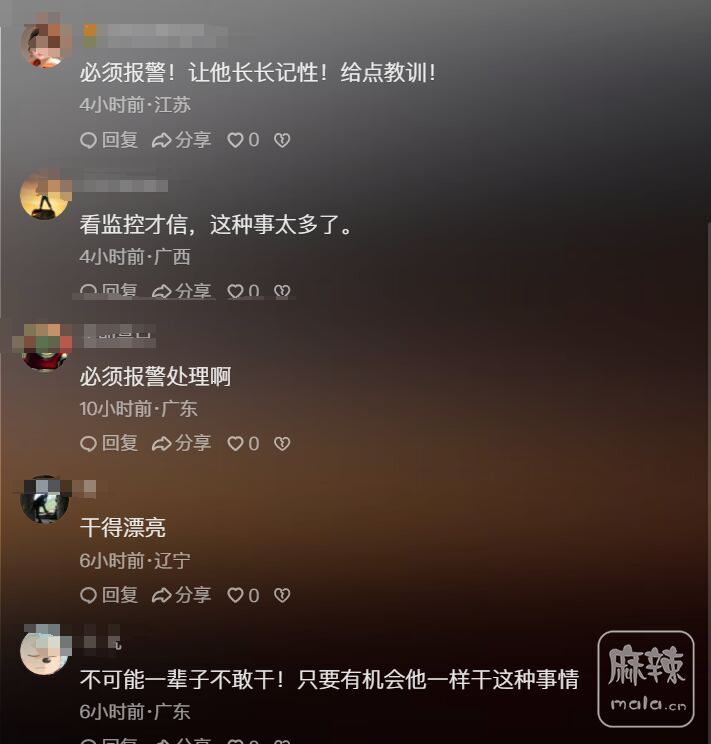Image resolution: width=711 pixels, height=744 pixels.
Task: Open avatar of the 不可能一辈子不敢干 commenter
Action: 45,651
